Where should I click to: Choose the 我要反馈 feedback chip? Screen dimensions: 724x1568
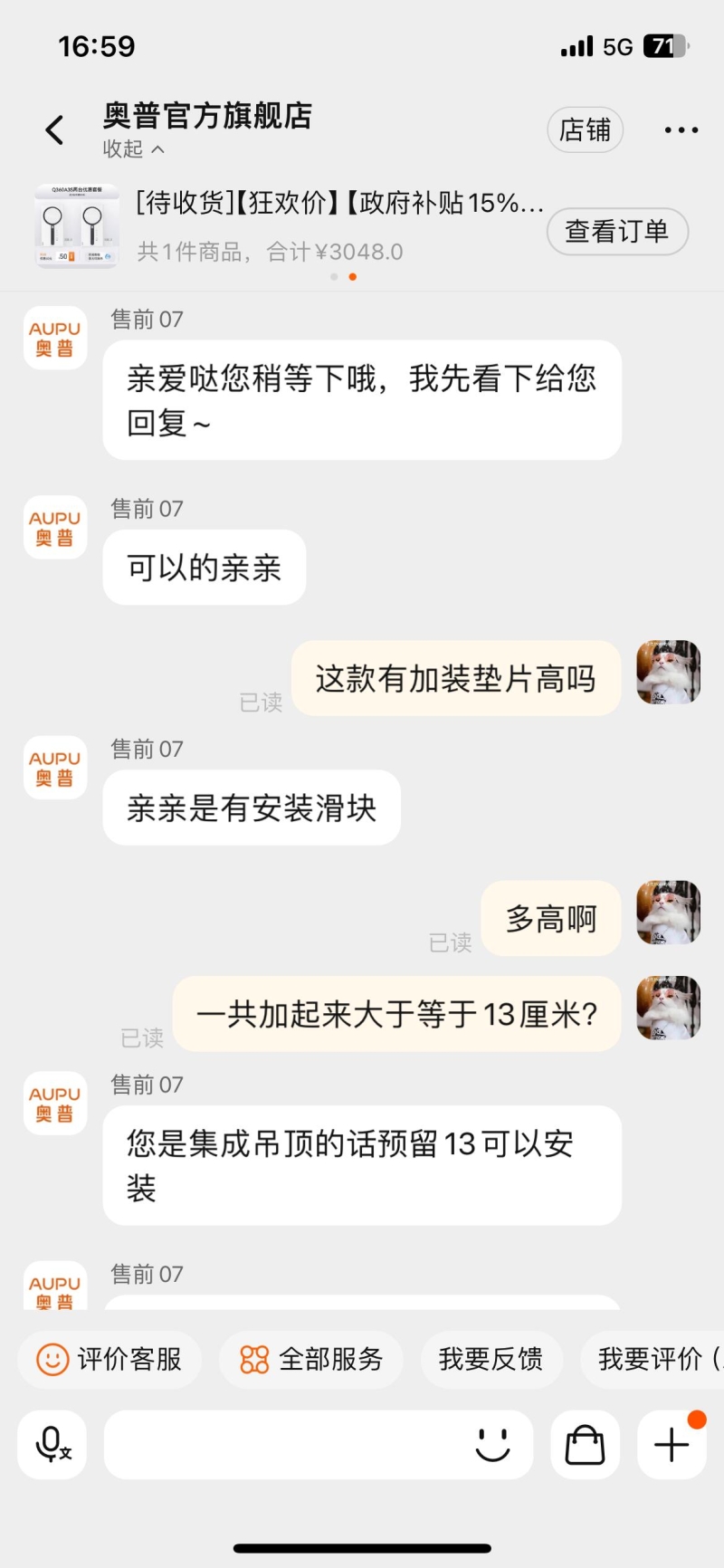pos(491,1359)
